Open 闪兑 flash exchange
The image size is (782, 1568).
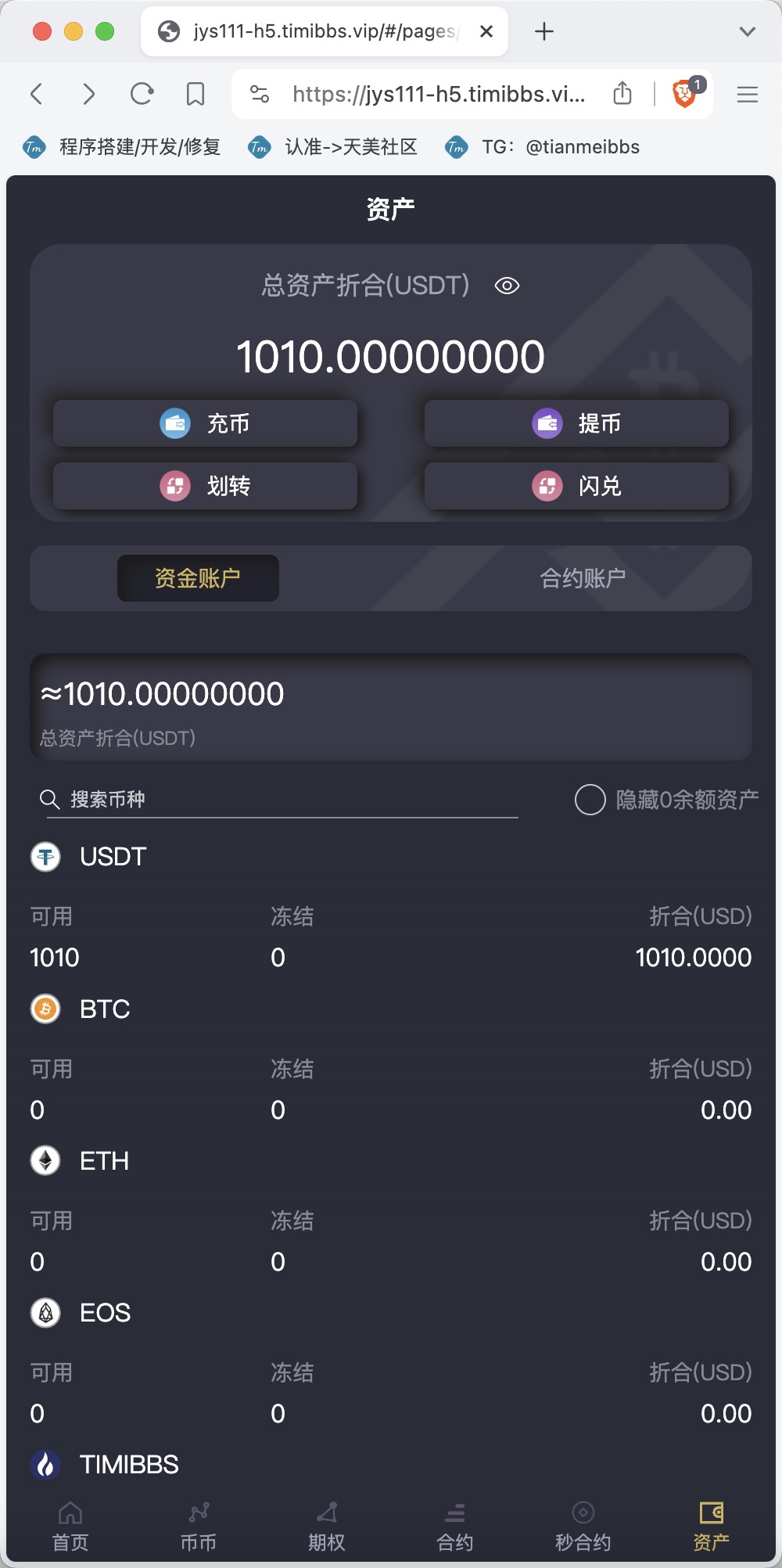576,486
